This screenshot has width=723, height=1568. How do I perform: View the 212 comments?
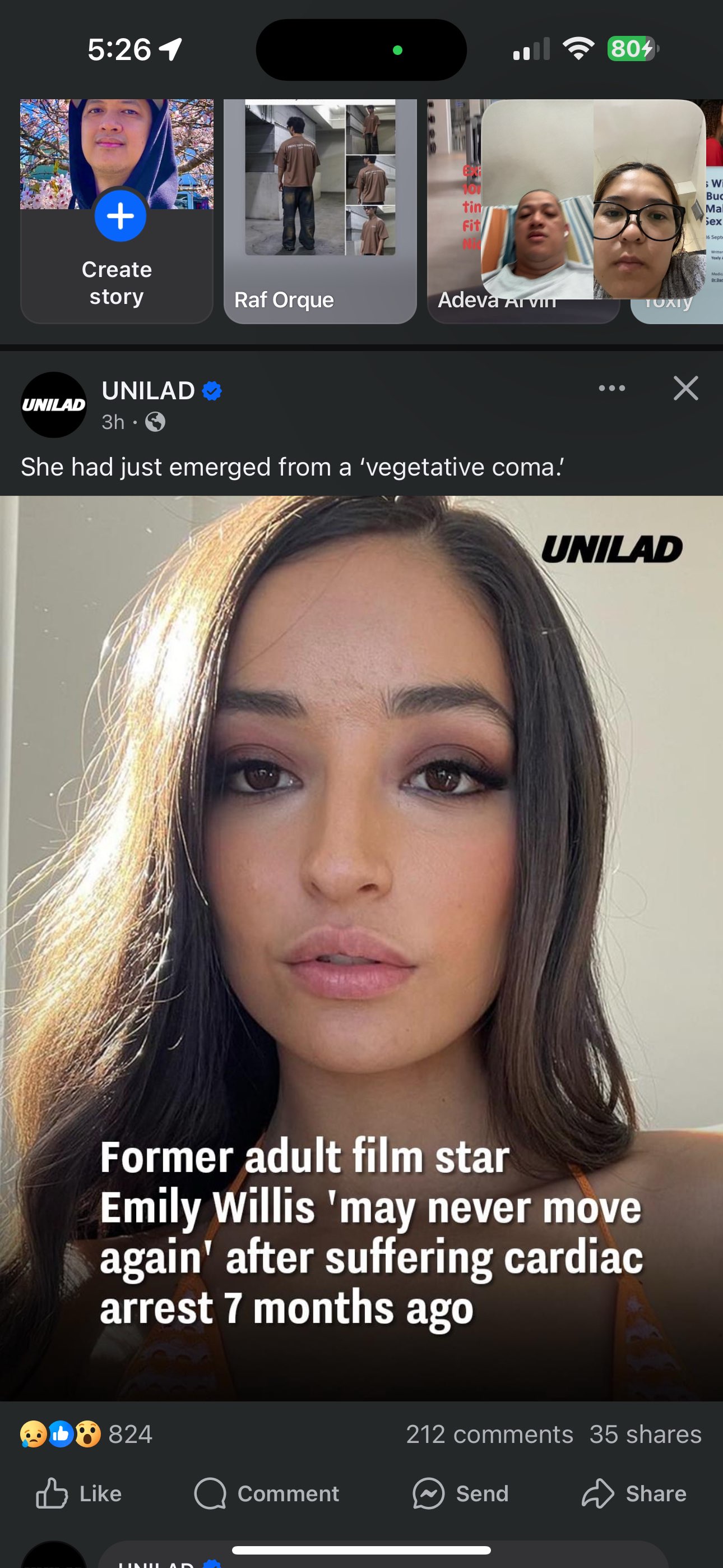(x=489, y=1435)
